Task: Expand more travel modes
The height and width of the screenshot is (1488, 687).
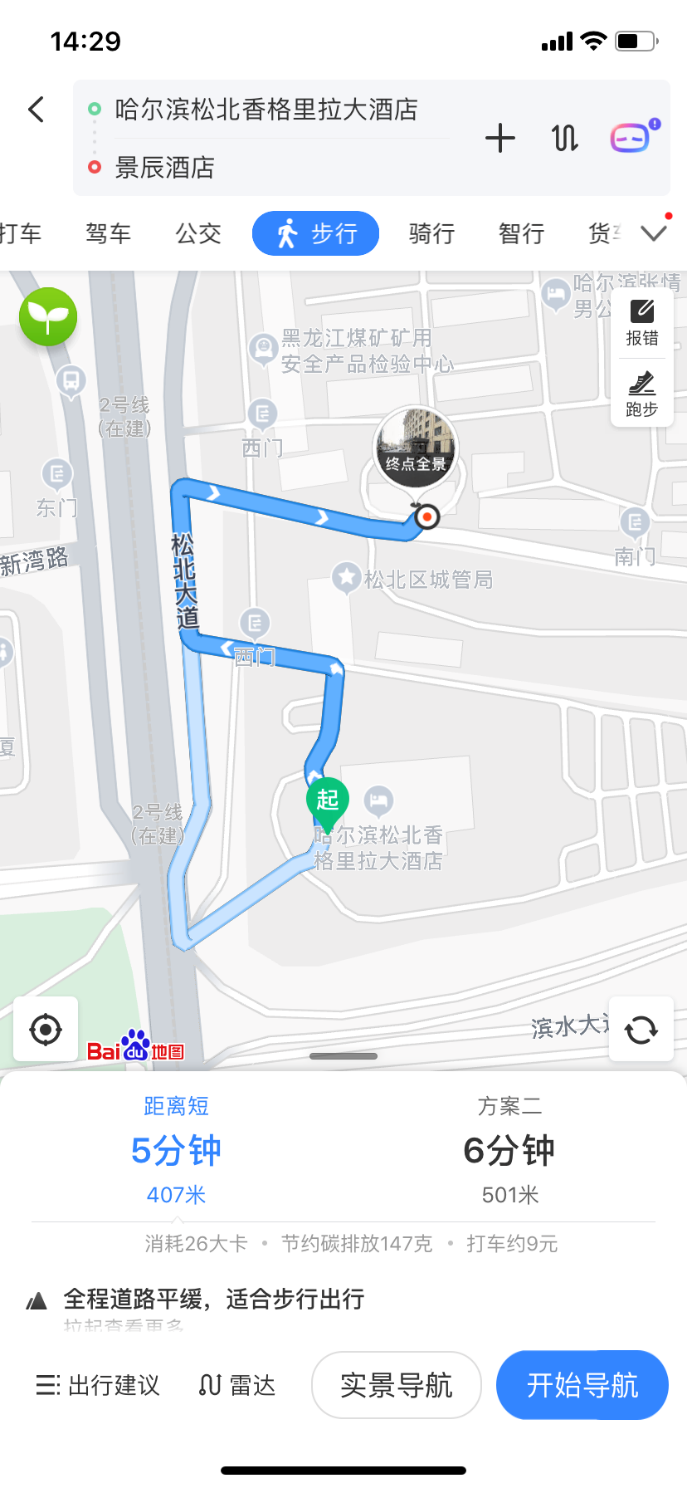Action: [654, 233]
